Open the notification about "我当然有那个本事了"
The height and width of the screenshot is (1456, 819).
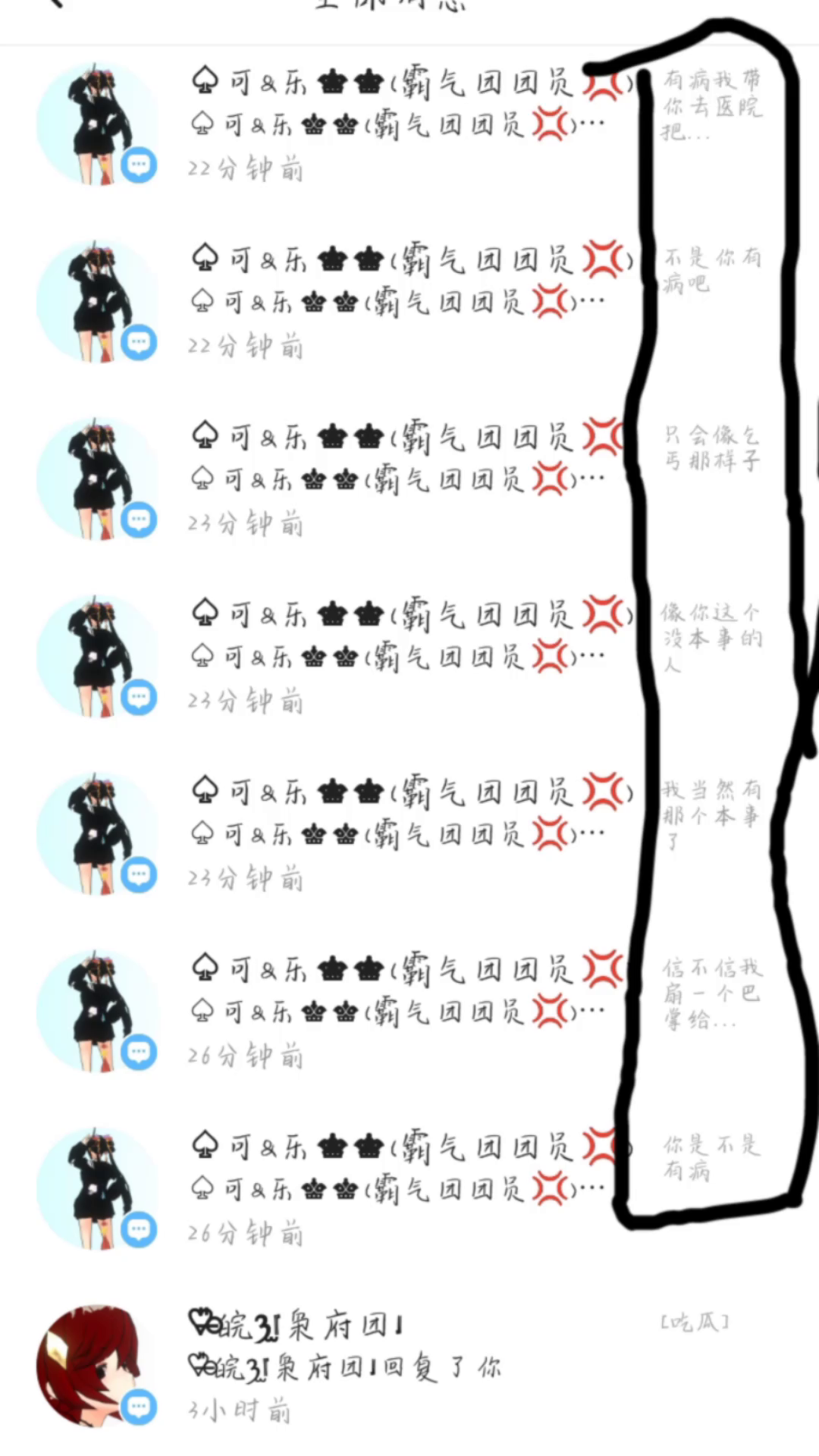pyautogui.click(x=409, y=834)
